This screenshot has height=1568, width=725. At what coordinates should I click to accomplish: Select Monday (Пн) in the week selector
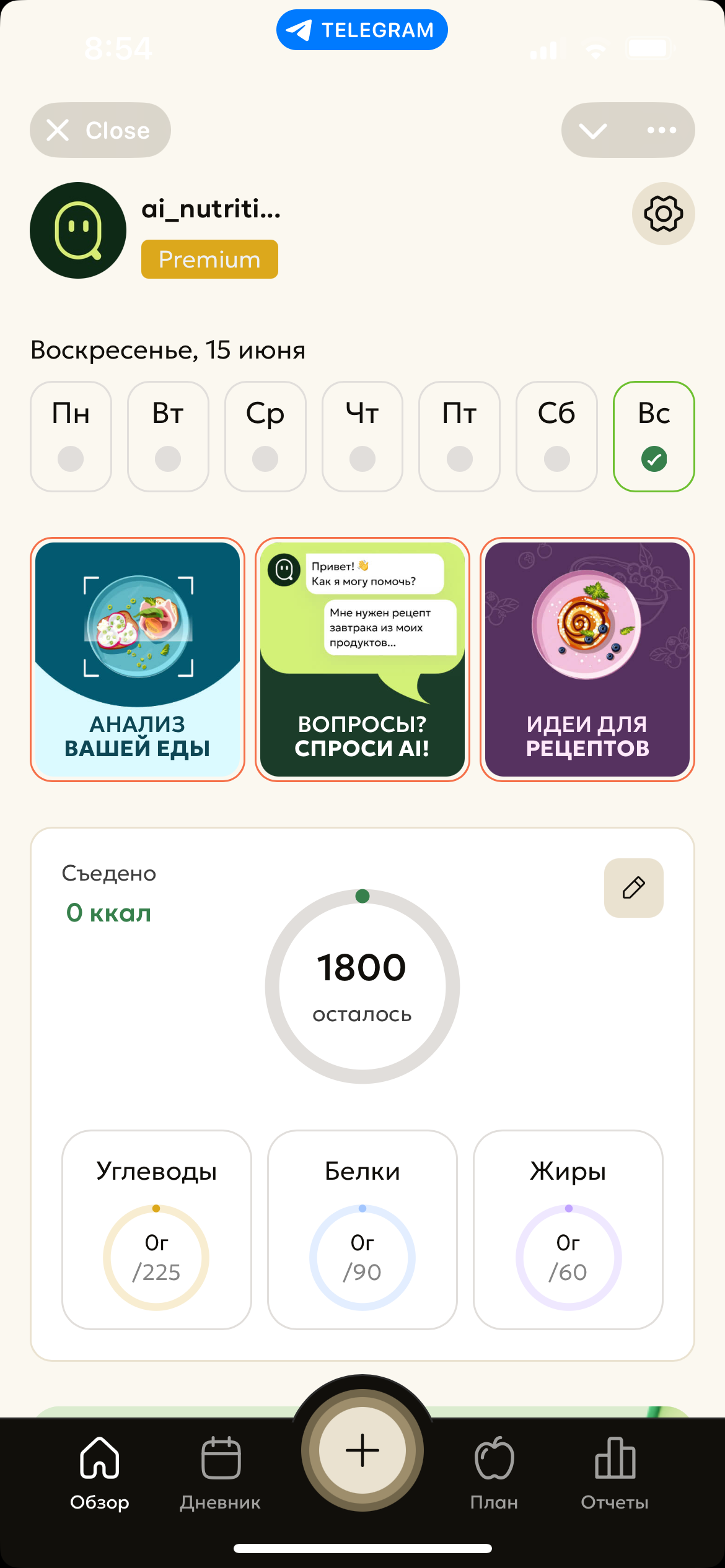click(x=71, y=435)
